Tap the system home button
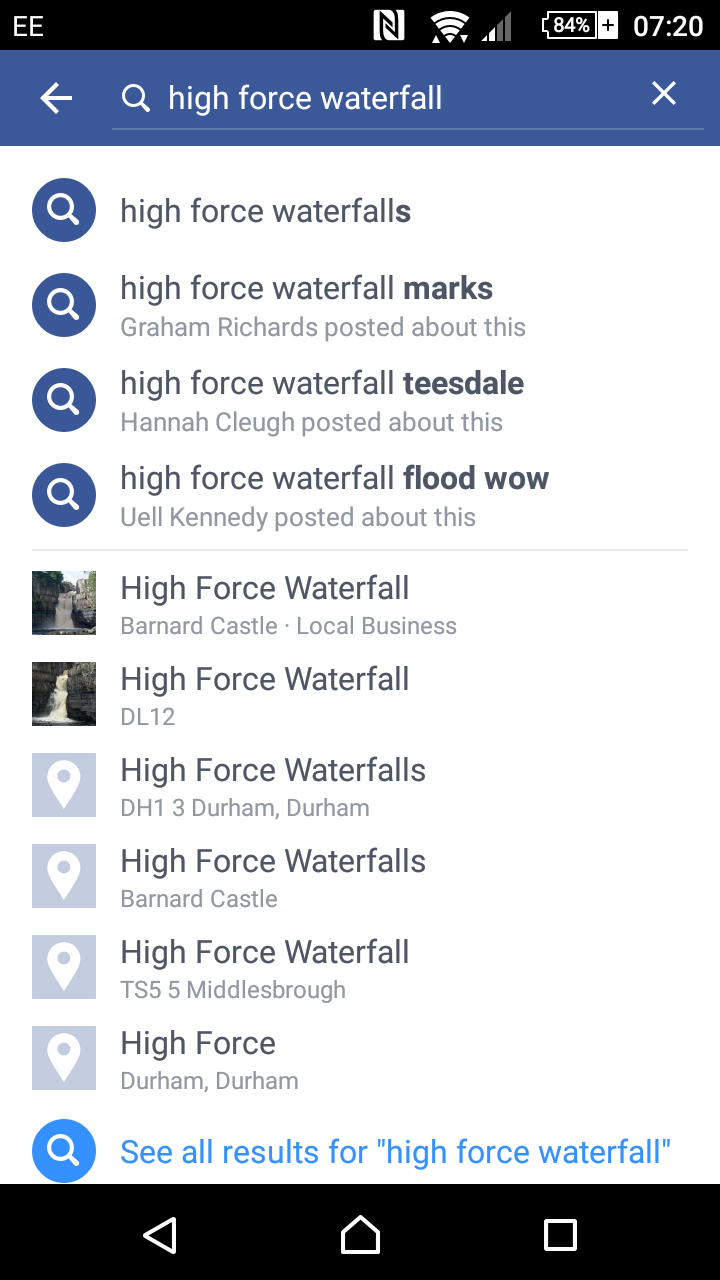This screenshot has width=720, height=1280. point(360,1235)
